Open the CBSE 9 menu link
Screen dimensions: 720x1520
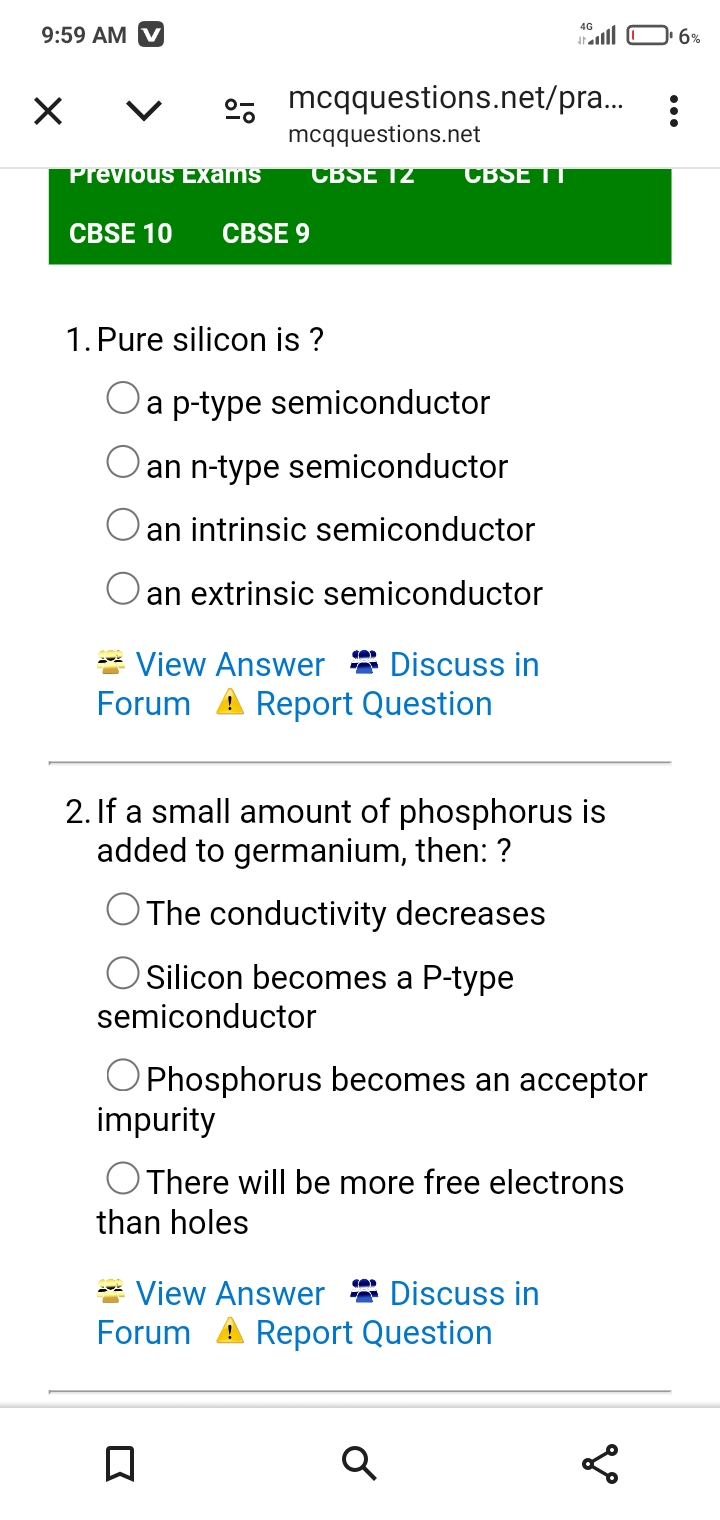point(266,233)
